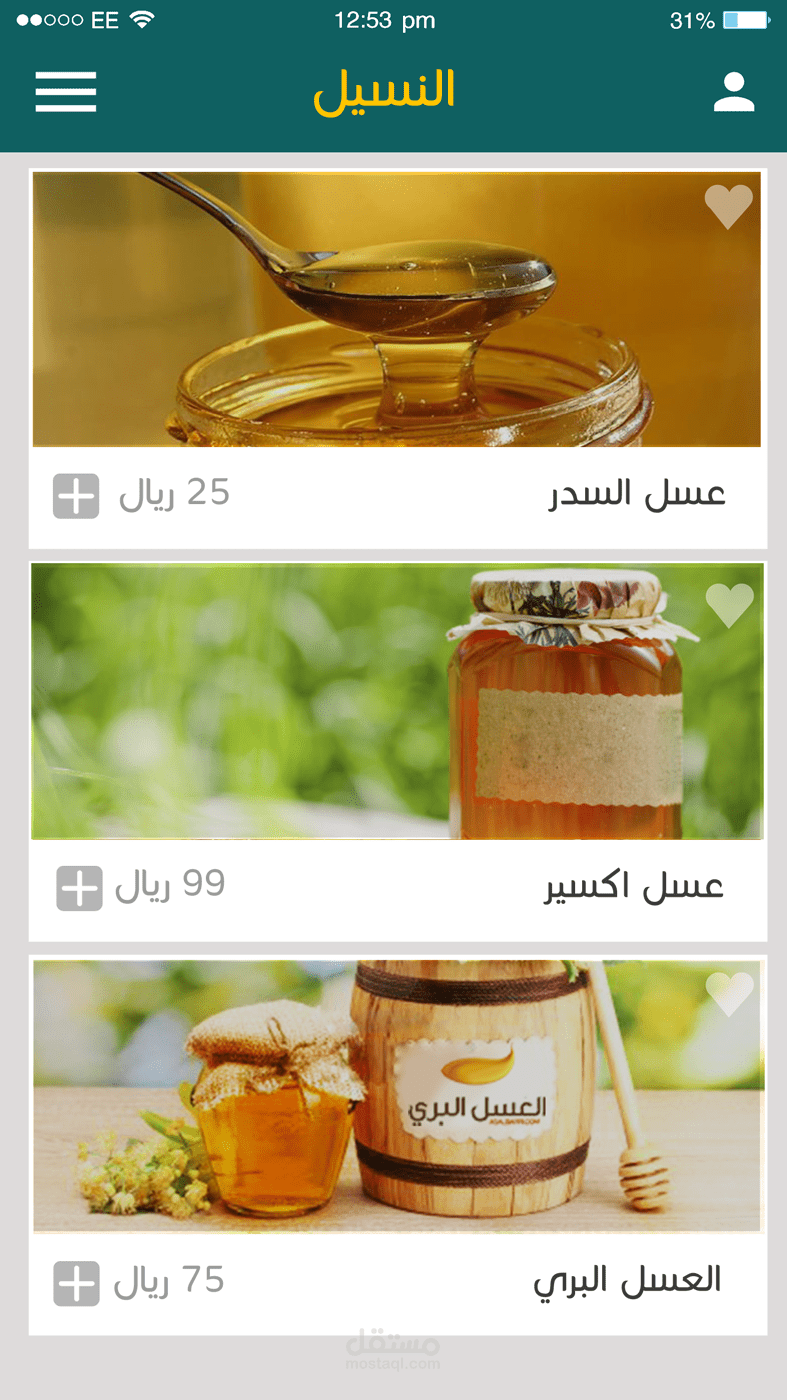Viewport: 787px width, 1400px height.
Task: Like the عسل اكسير honey item
Action: point(729,605)
